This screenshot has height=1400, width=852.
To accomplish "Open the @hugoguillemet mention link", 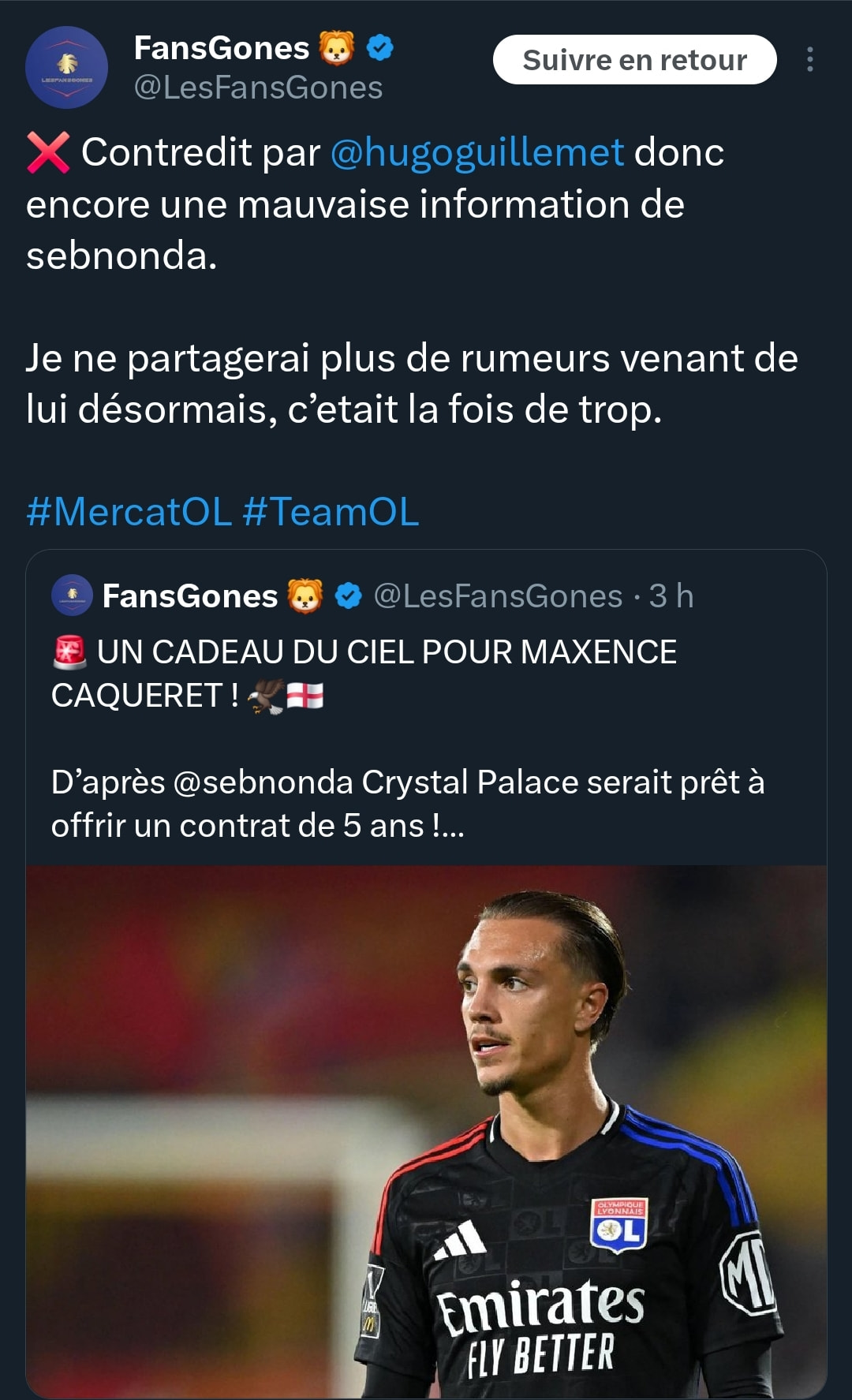I will pos(477,152).
